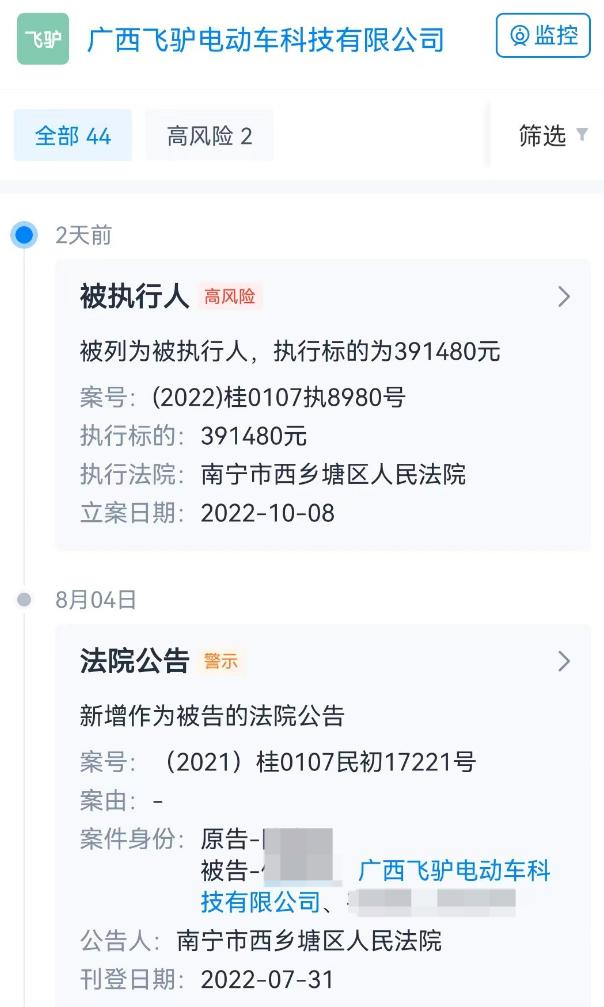Open the 广西飞驴电动车科技有限公司 link in defendant list
The height and width of the screenshot is (1007, 604).
tap(453, 871)
